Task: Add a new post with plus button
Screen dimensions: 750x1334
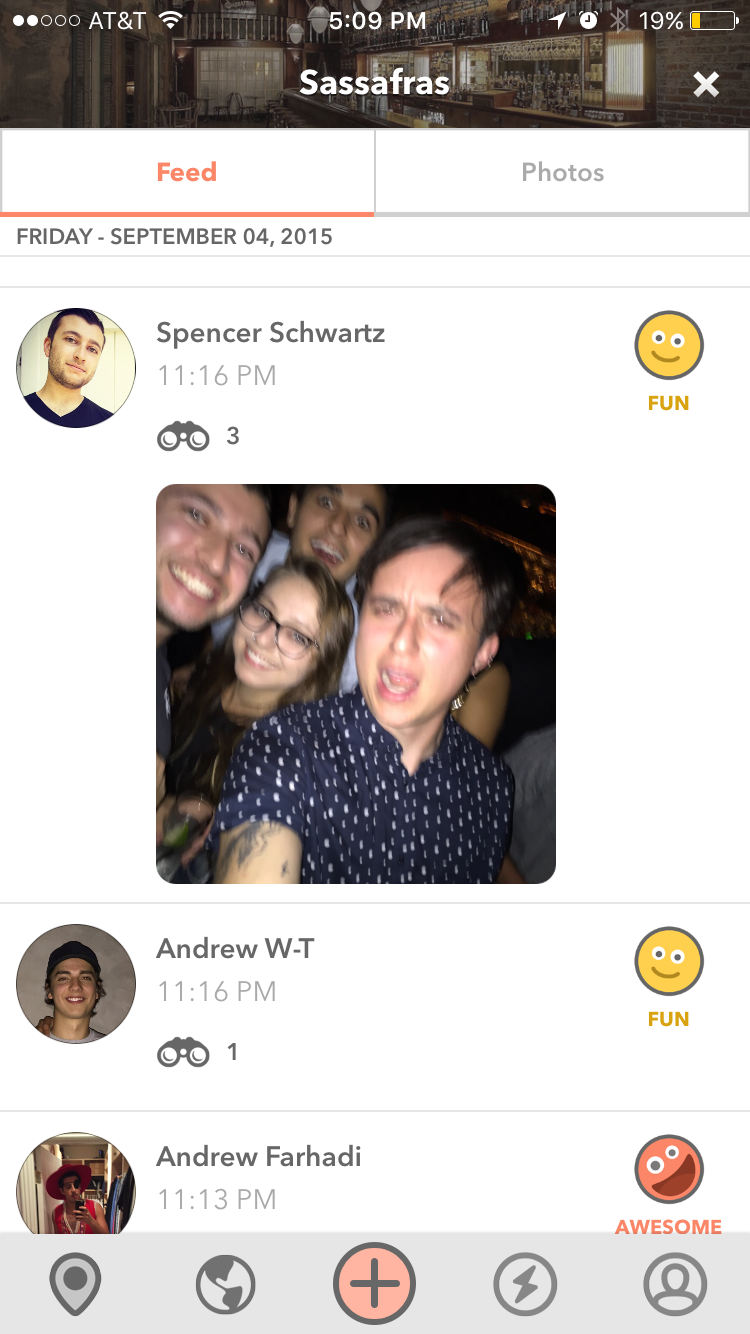Action: coord(375,1283)
